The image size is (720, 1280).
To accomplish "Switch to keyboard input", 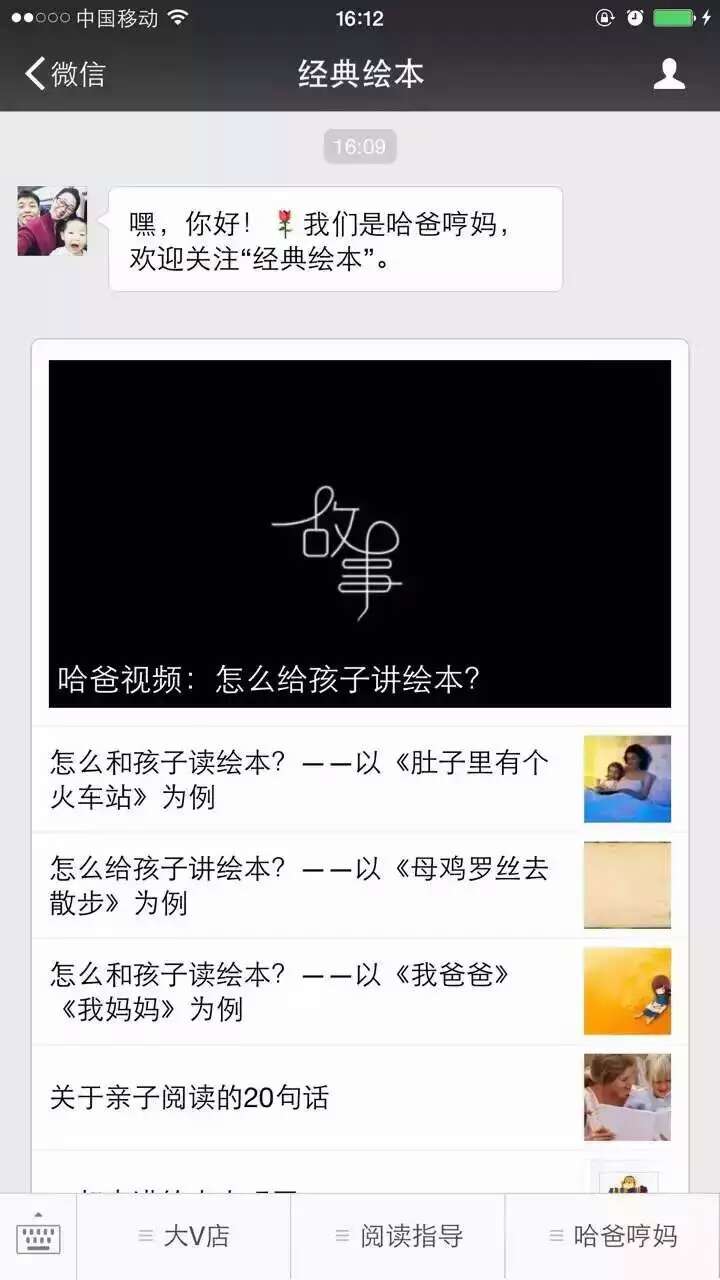I will 38,1237.
